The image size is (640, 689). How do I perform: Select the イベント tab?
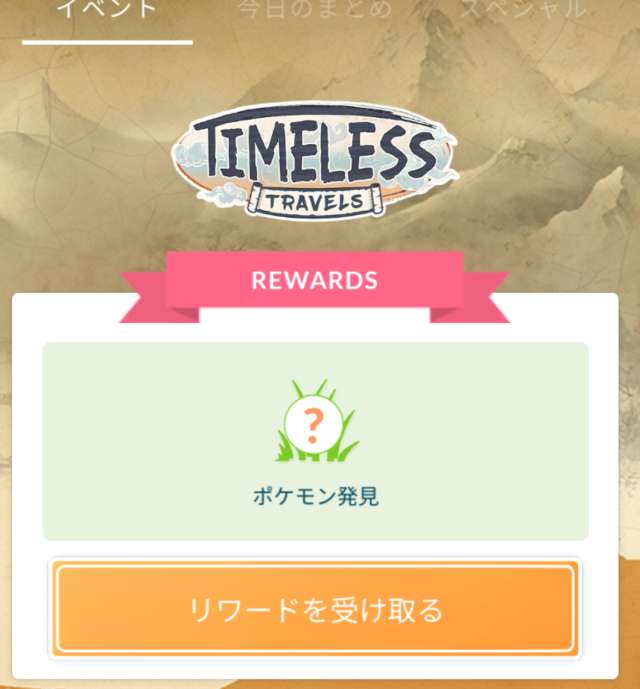107,10
